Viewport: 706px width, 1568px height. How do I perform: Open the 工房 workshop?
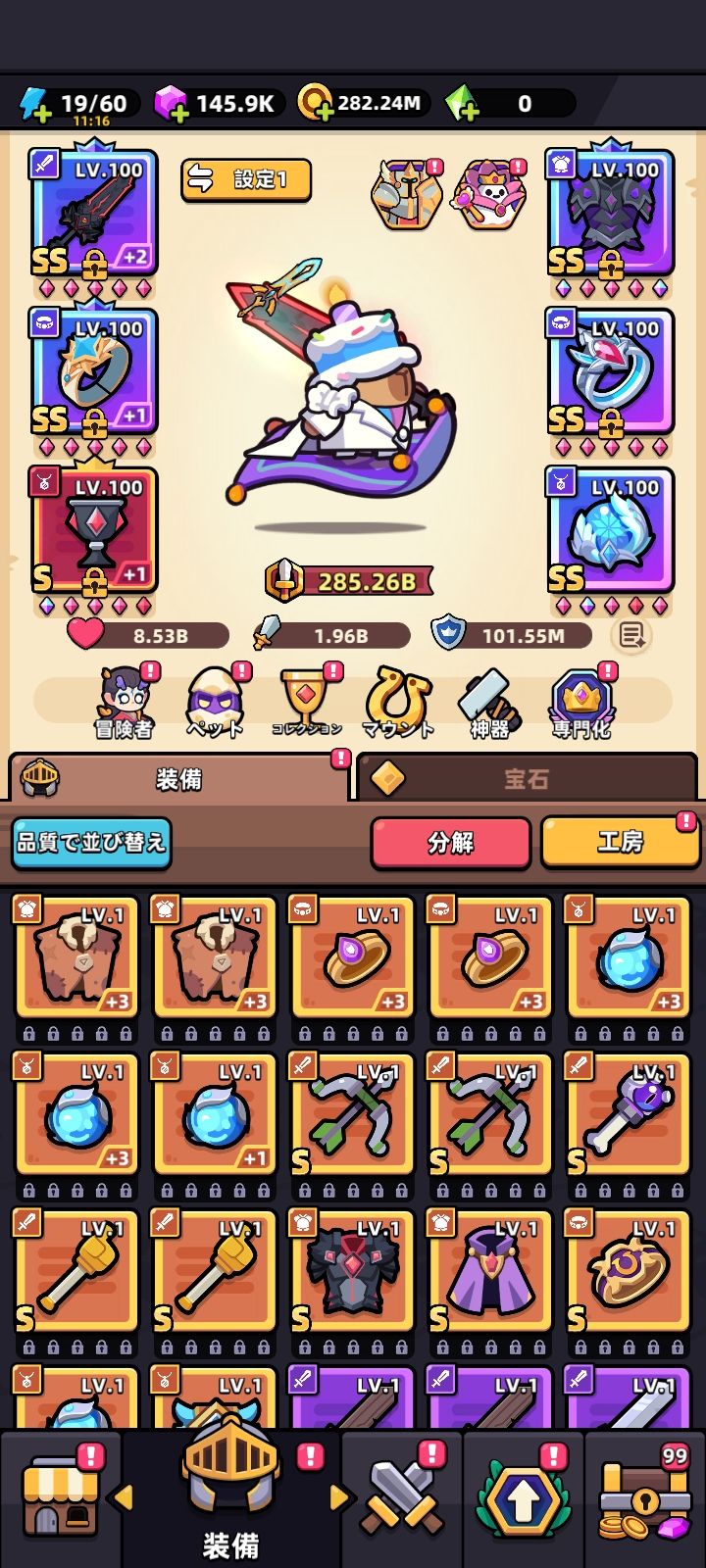pos(620,843)
